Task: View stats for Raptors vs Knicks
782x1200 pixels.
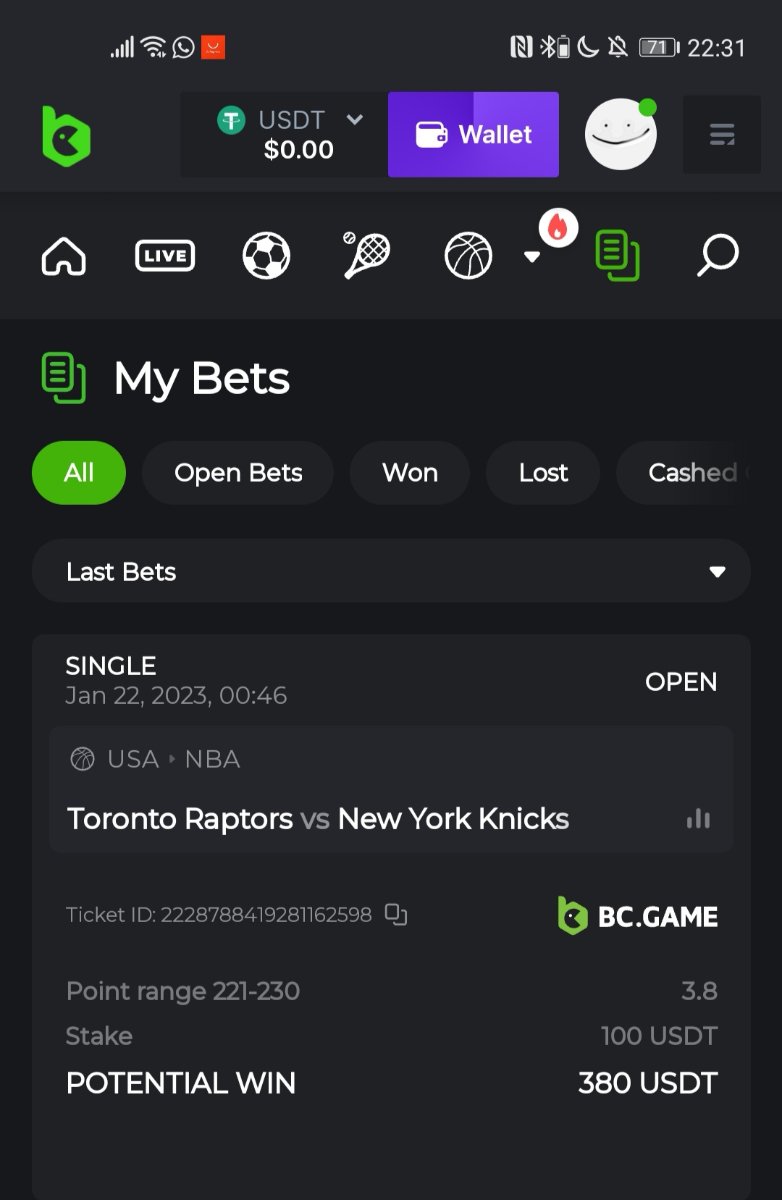Action: click(698, 819)
